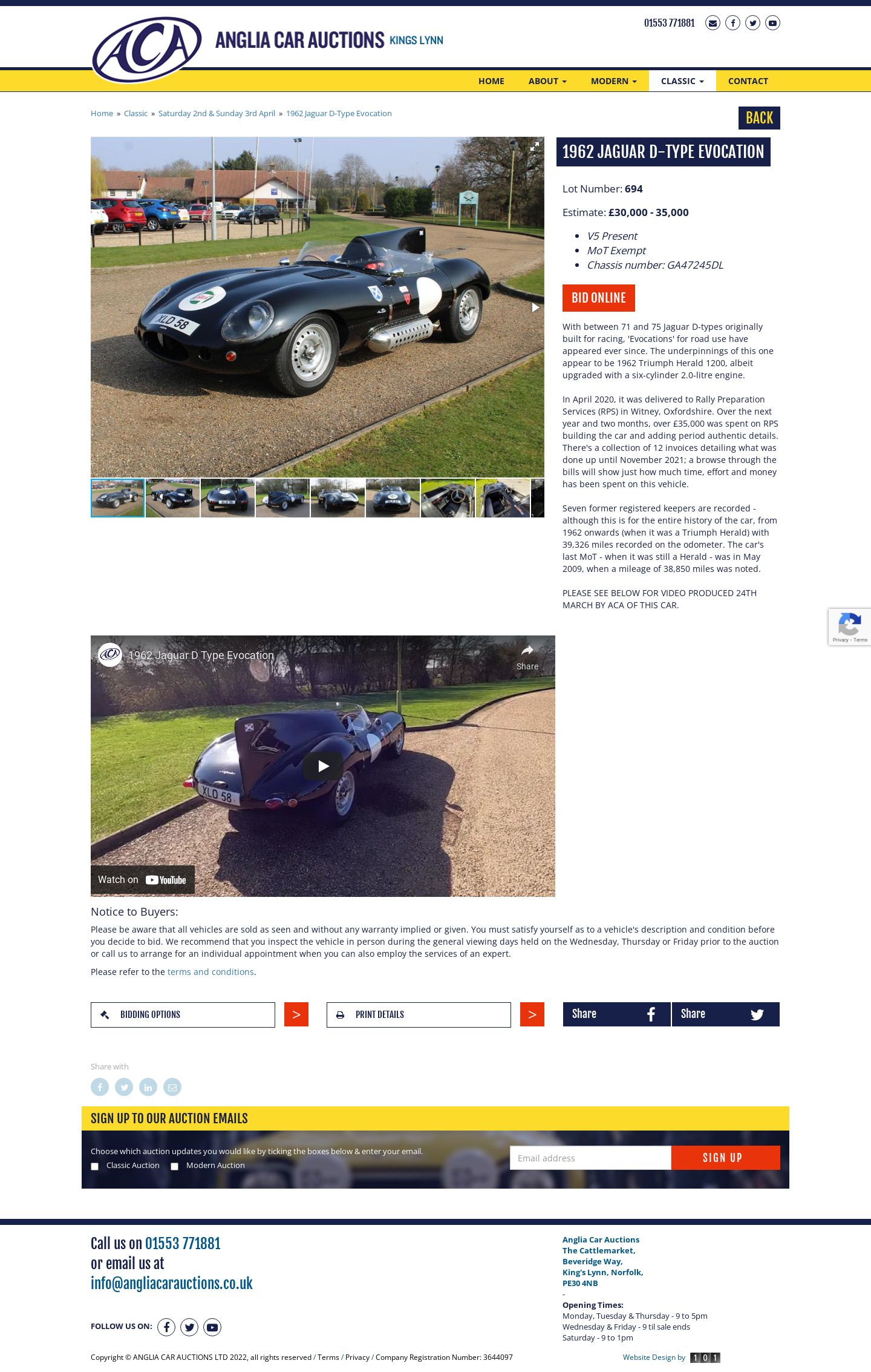This screenshot has height=1372, width=871.
Task: Expand the About dropdown menu
Action: coord(547,81)
